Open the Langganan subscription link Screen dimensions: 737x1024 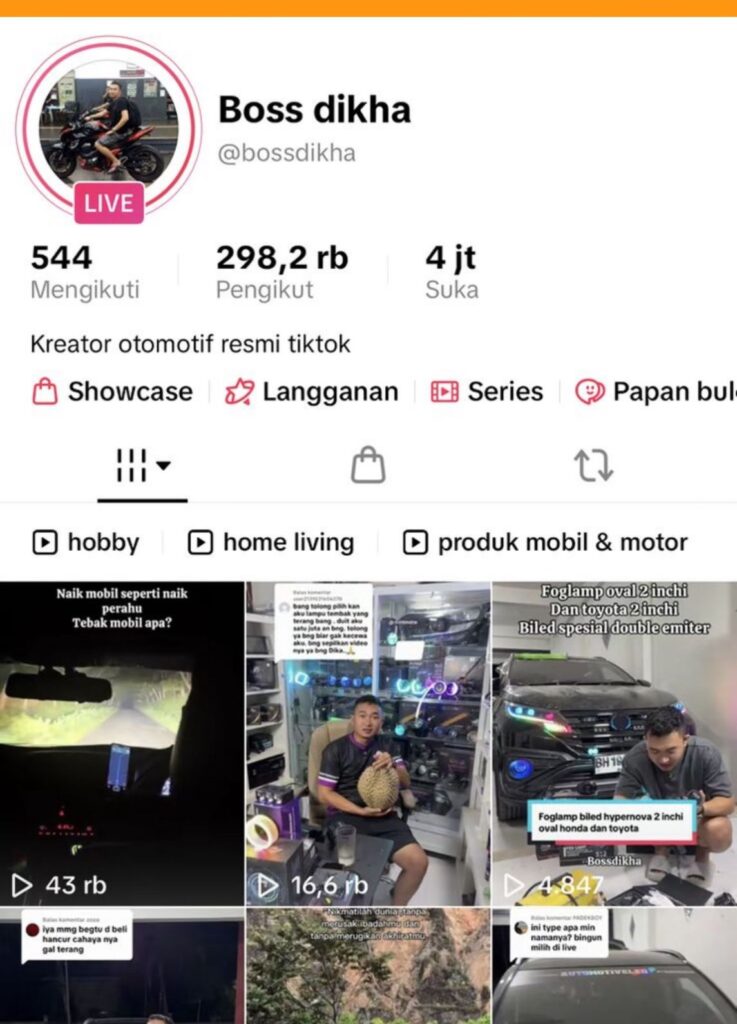(x=311, y=392)
